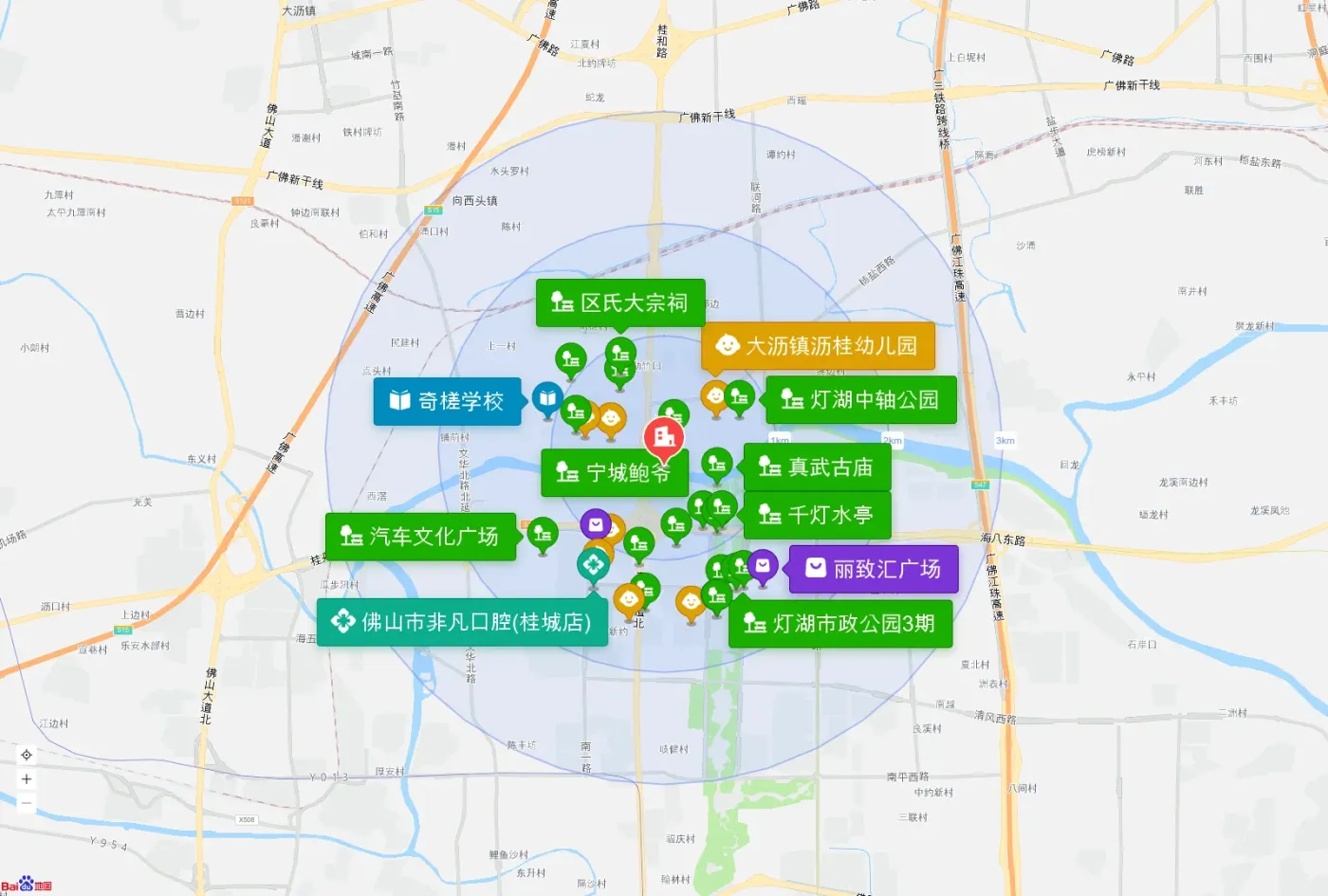Image resolution: width=1328 pixels, height=896 pixels.
Task: Zoom in on the map
Action: (27, 779)
